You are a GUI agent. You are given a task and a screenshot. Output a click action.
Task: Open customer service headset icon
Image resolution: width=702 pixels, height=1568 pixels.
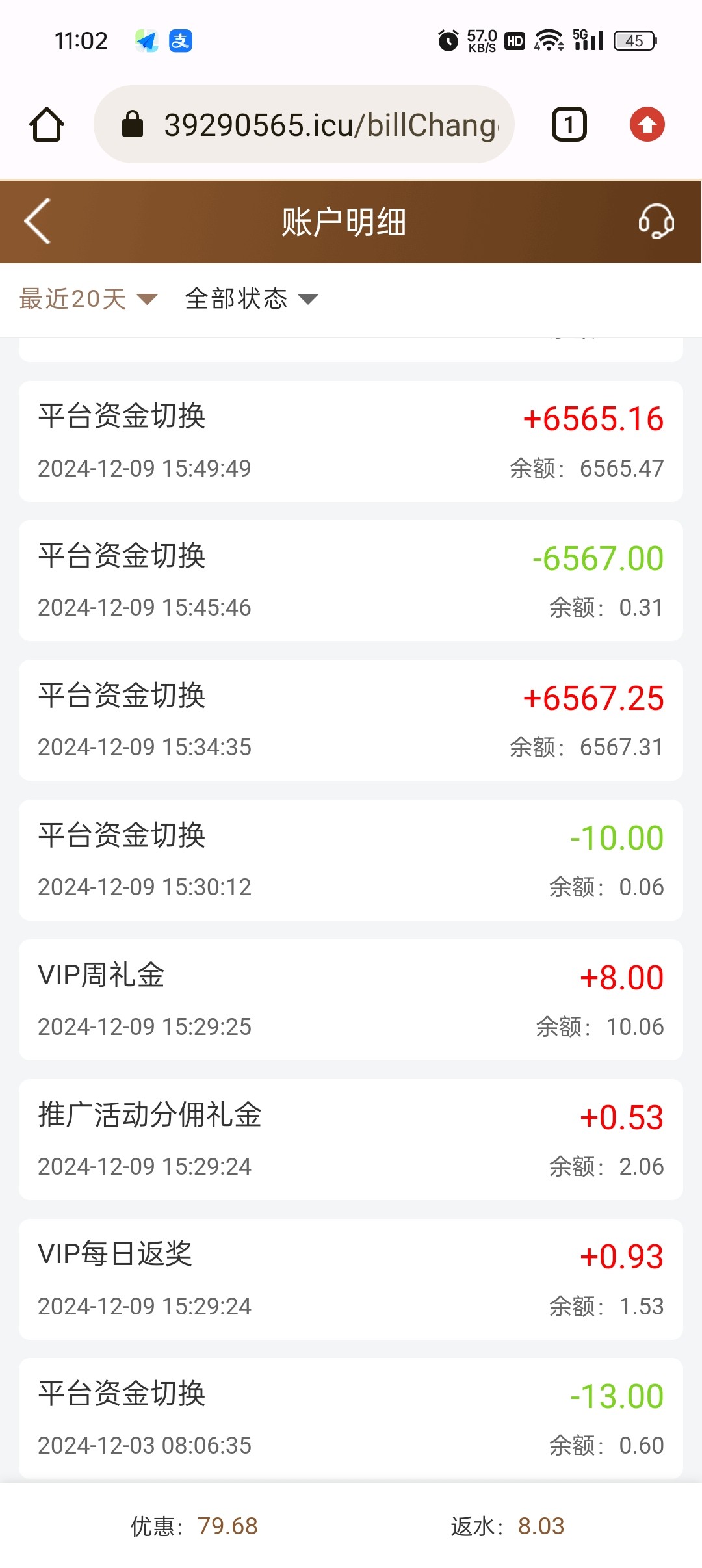click(656, 222)
